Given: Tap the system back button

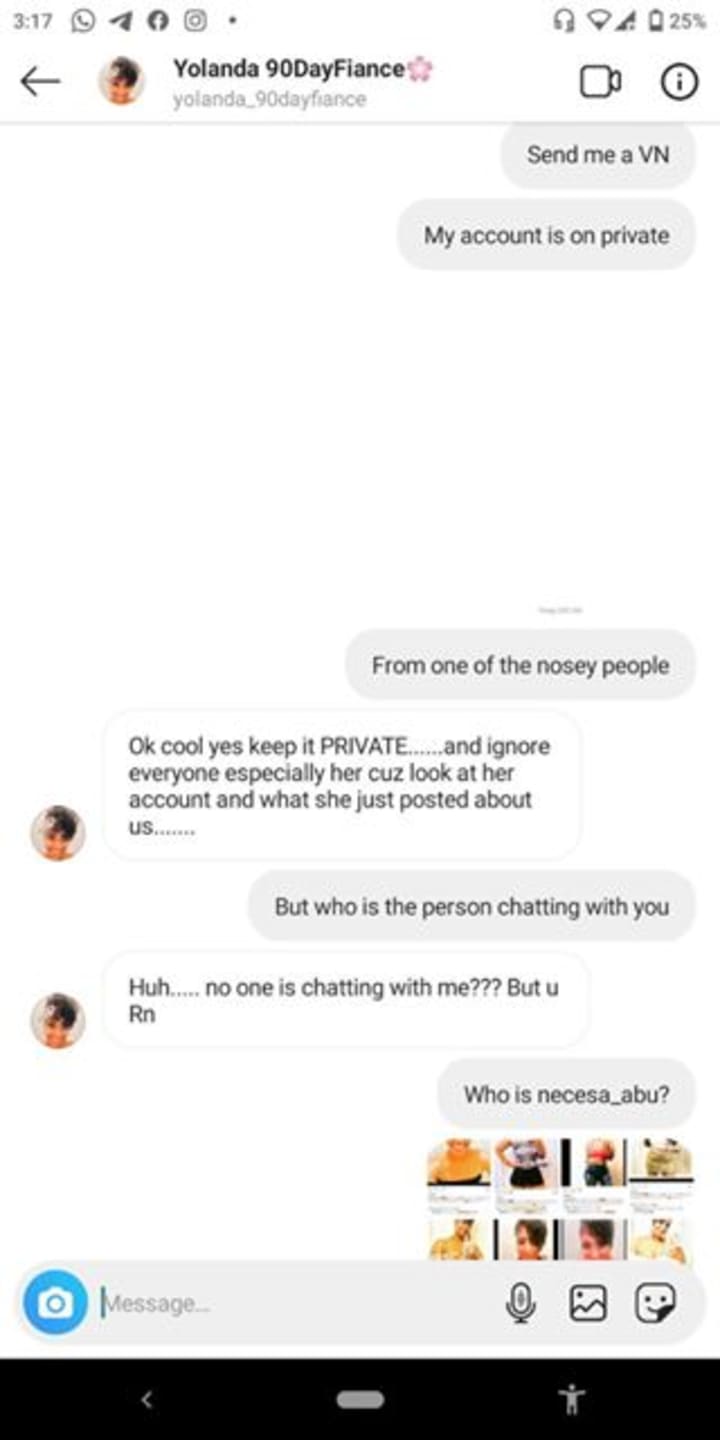Looking at the screenshot, I should pyautogui.click(x=146, y=1399).
